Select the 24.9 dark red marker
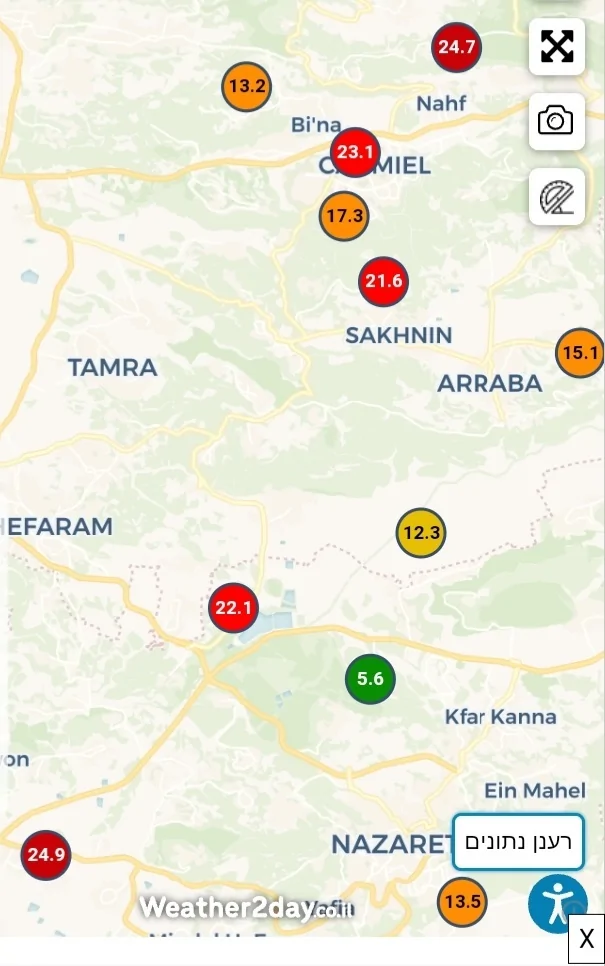 46,855
